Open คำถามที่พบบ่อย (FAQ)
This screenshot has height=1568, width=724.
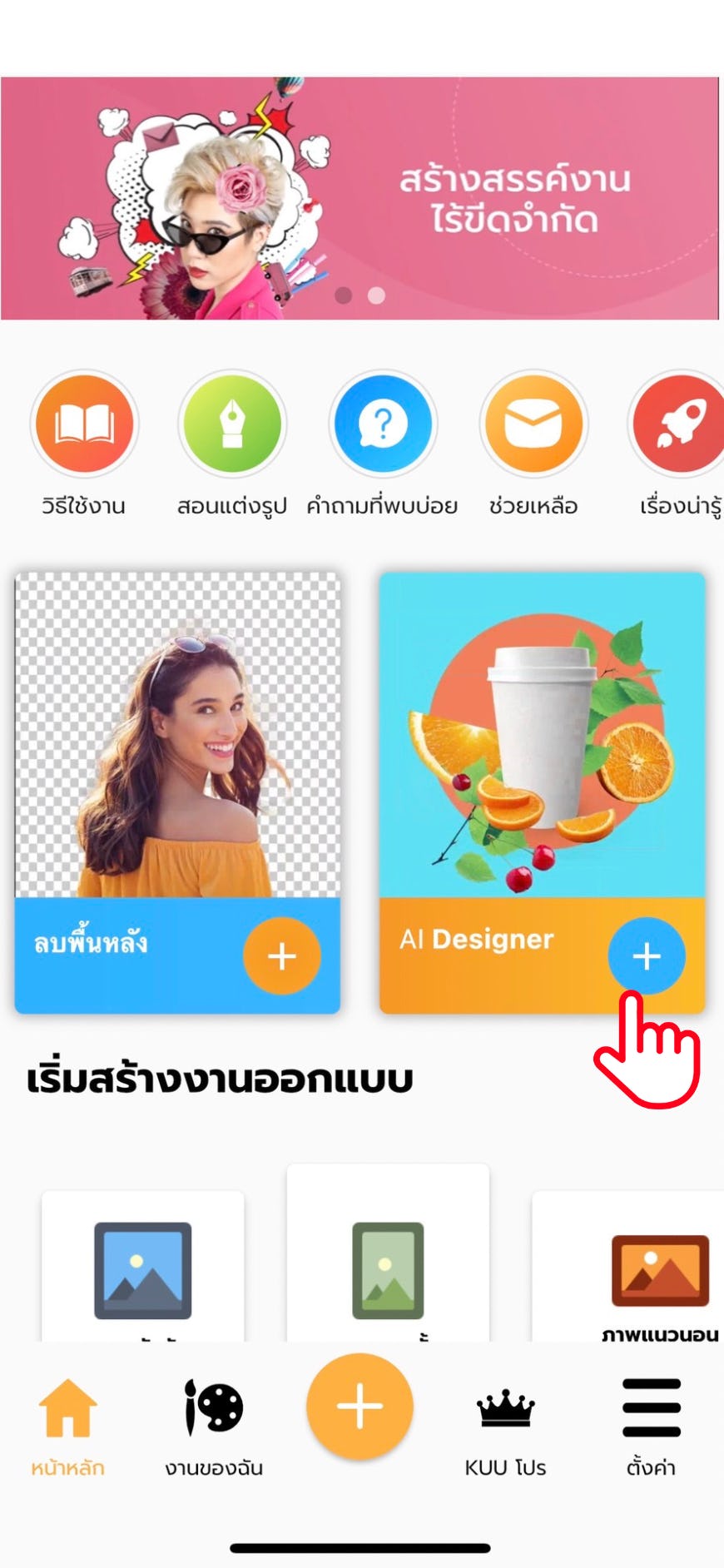(x=383, y=424)
